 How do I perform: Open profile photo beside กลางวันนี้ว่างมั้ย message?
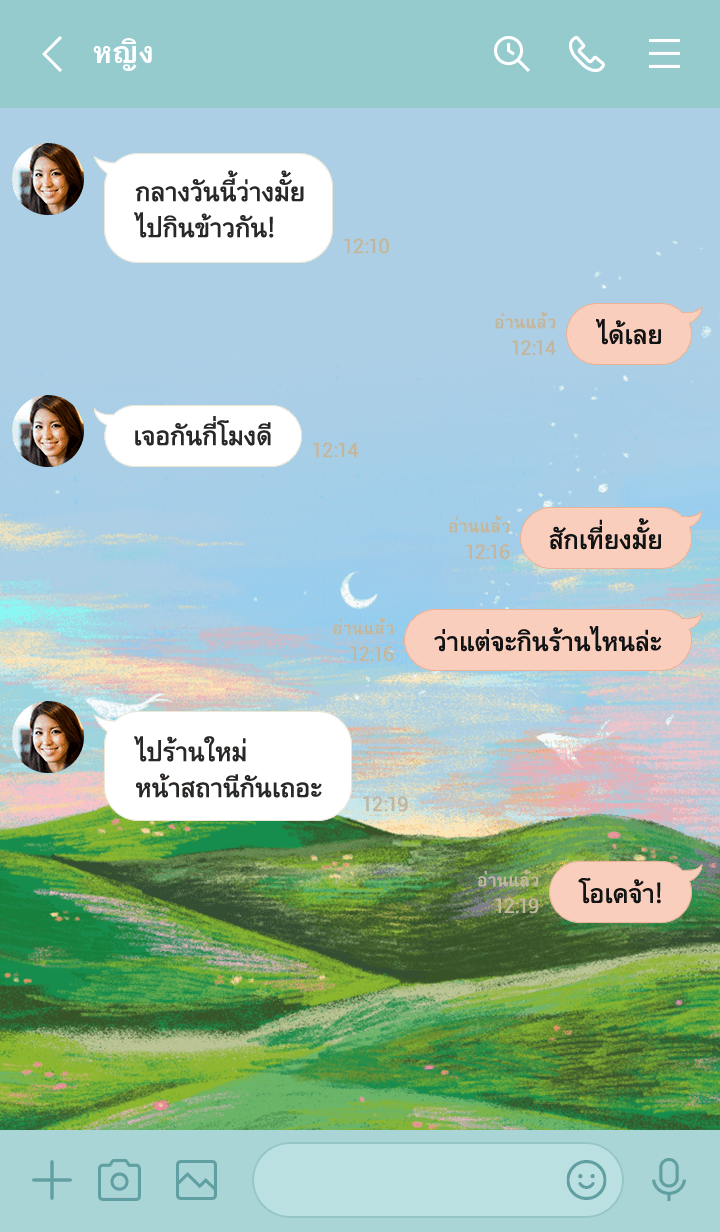click(x=48, y=179)
